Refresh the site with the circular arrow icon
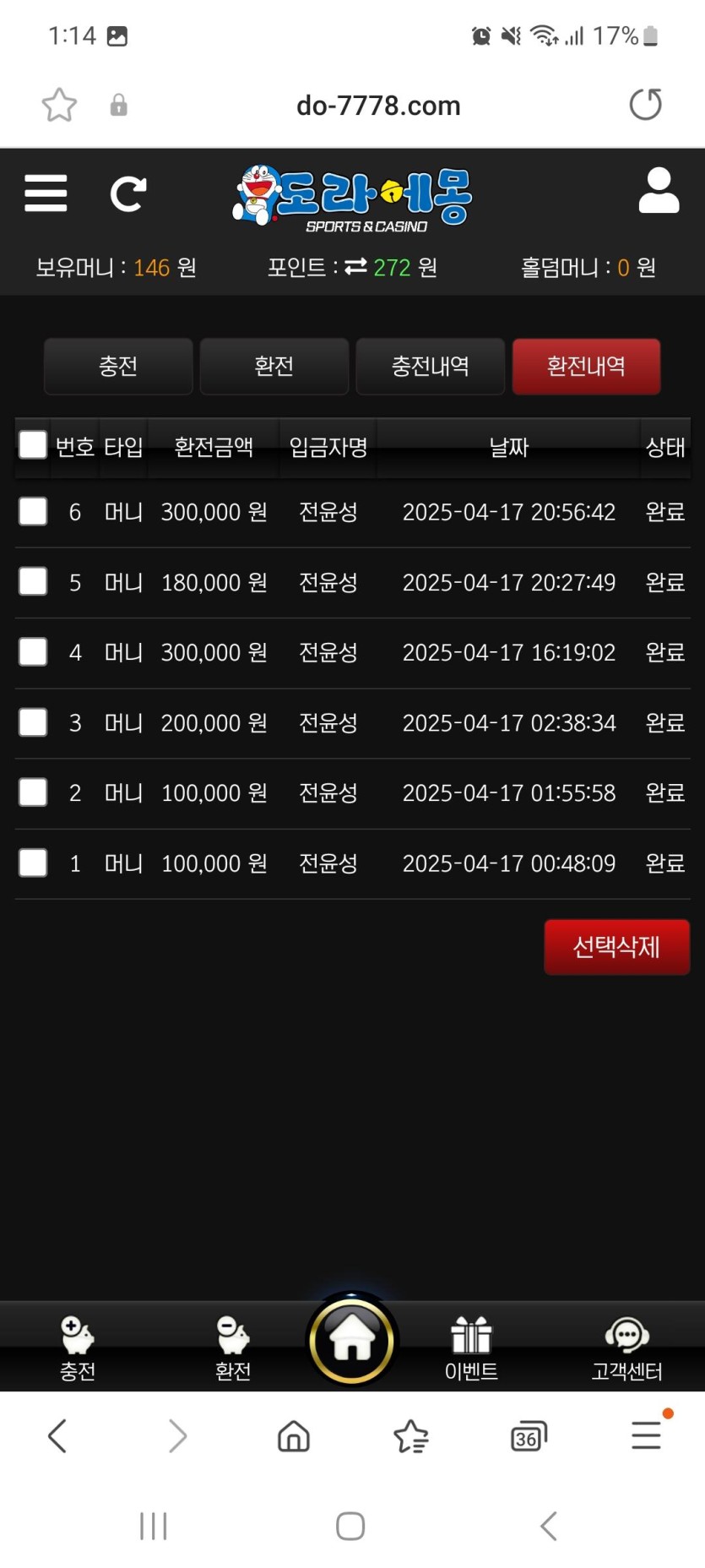Viewport: 705px width, 1568px height. coord(128,193)
